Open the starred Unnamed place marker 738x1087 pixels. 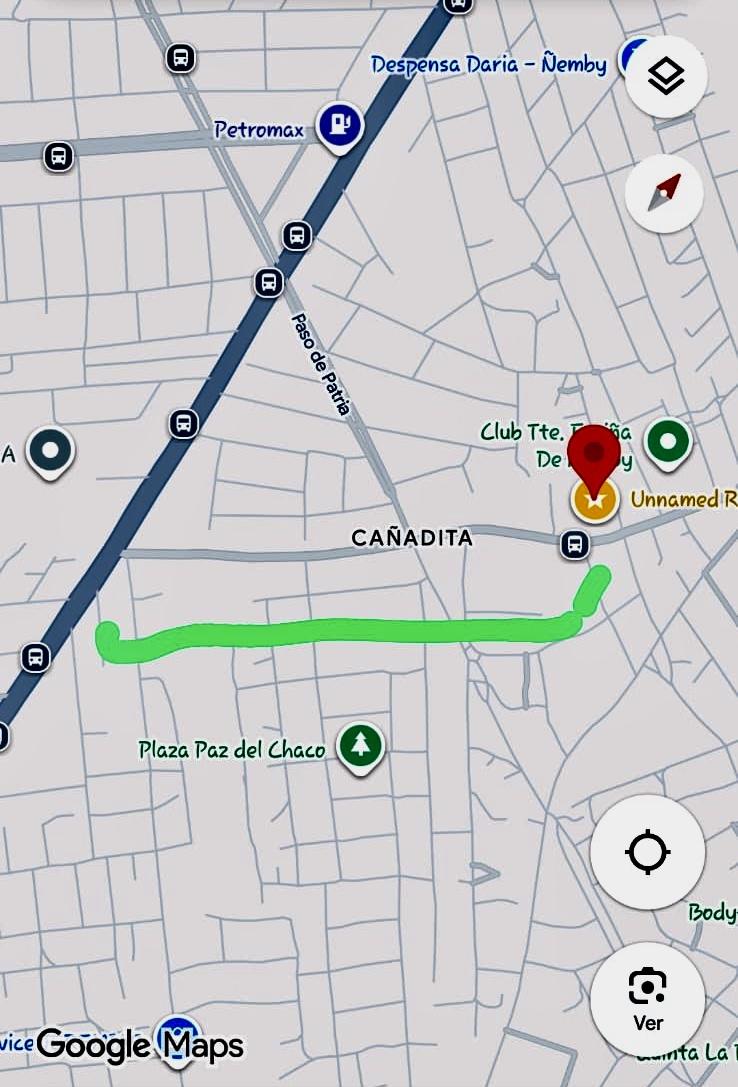(x=595, y=500)
